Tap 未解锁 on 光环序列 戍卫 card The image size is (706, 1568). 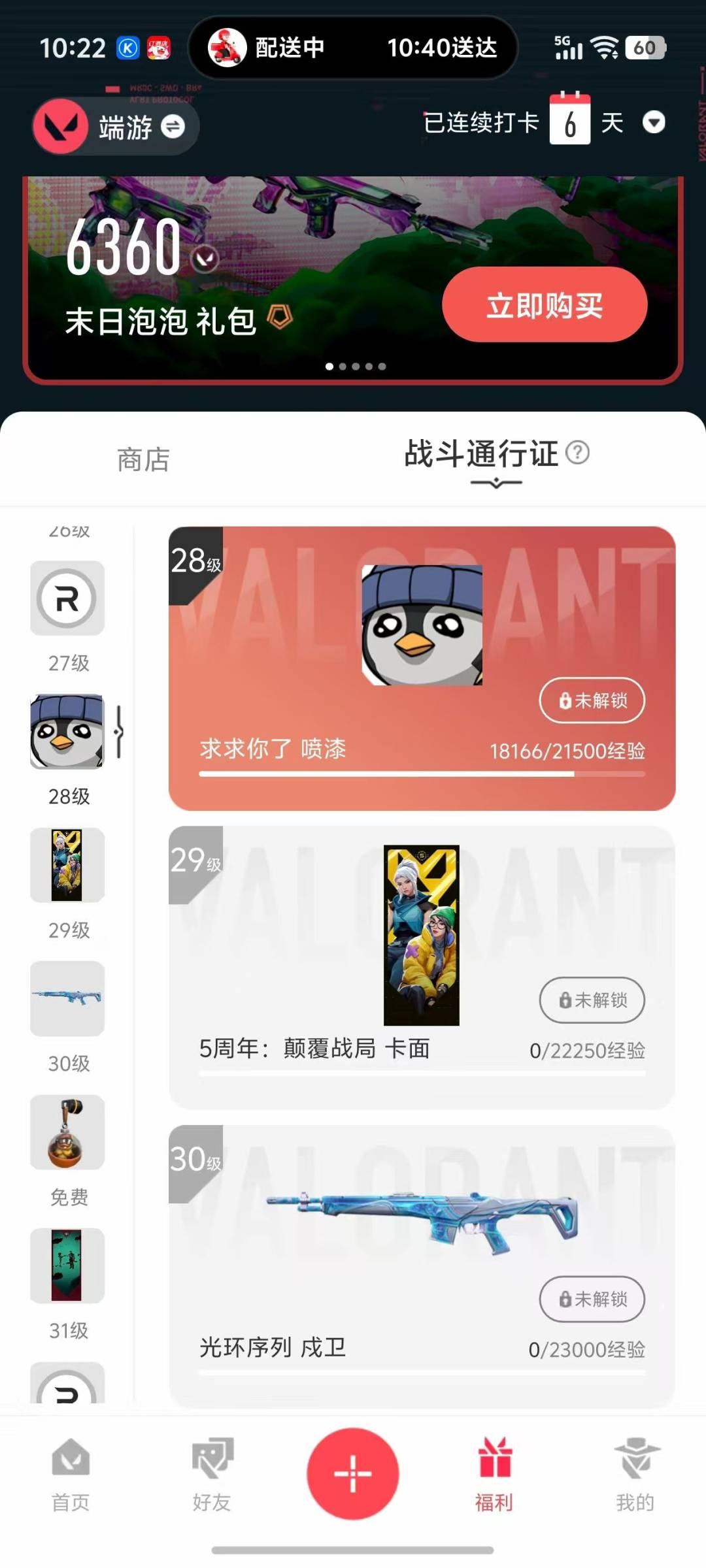pyautogui.click(x=592, y=1299)
